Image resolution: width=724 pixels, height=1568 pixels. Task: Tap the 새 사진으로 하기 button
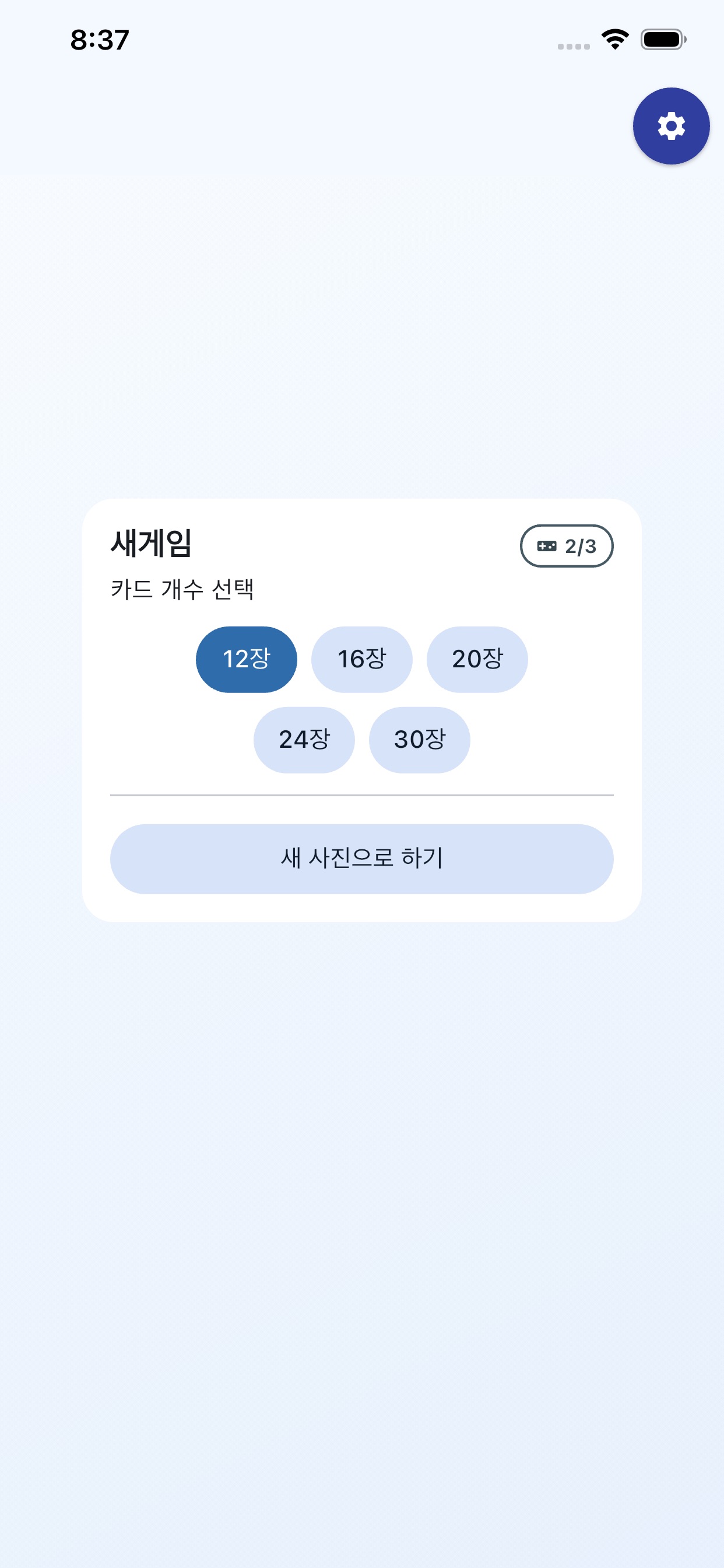362,859
